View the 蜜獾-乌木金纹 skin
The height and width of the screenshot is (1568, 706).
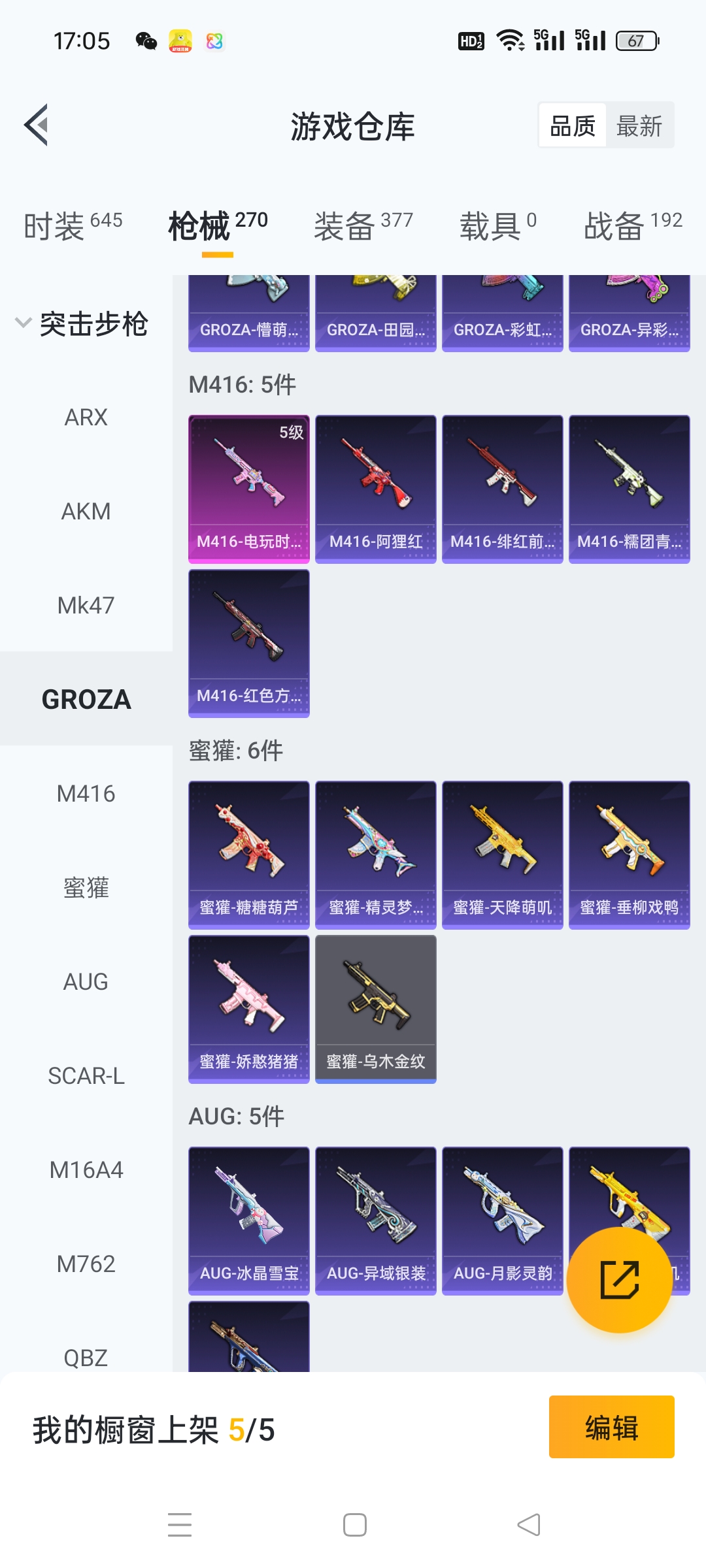tap(375, 1009)
